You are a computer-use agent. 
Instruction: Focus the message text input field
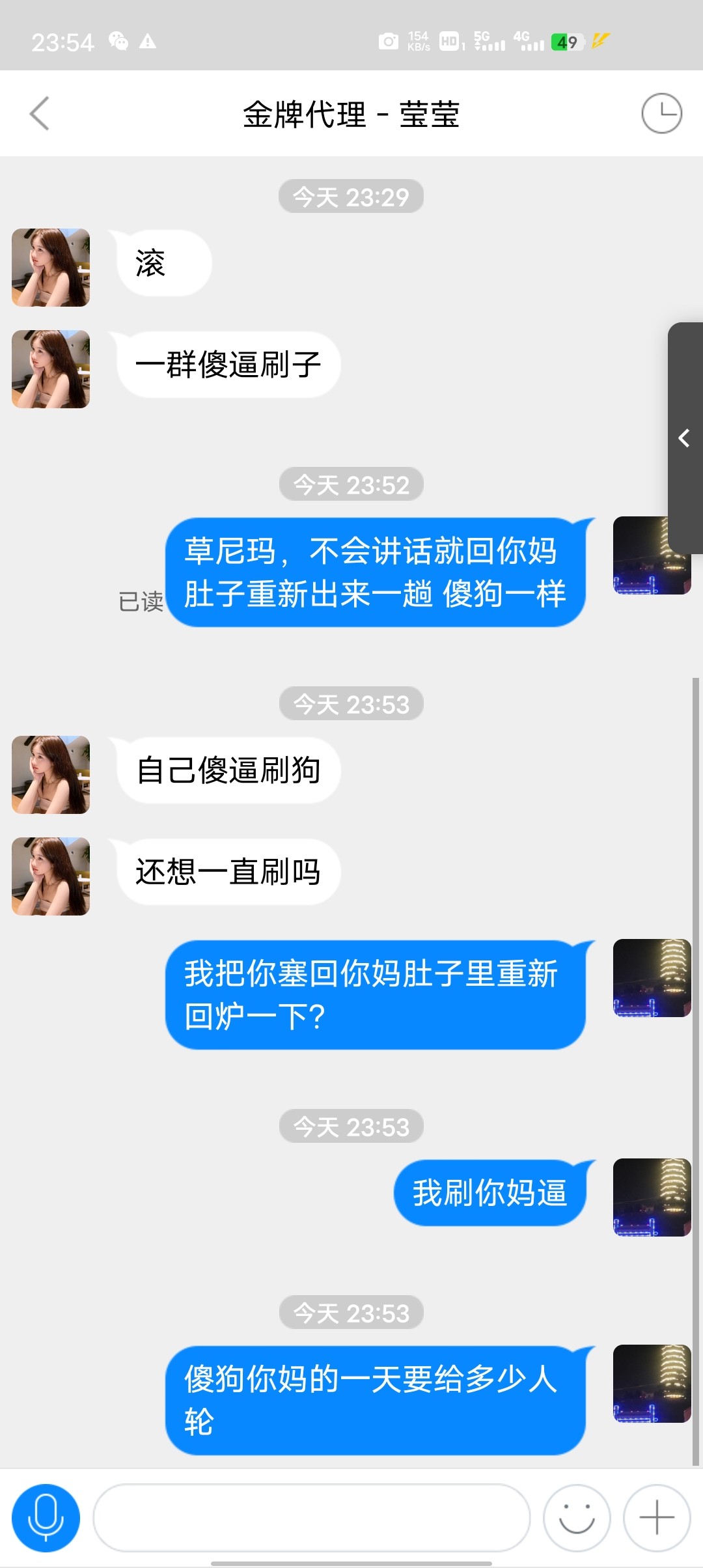tap(311, 1517)
